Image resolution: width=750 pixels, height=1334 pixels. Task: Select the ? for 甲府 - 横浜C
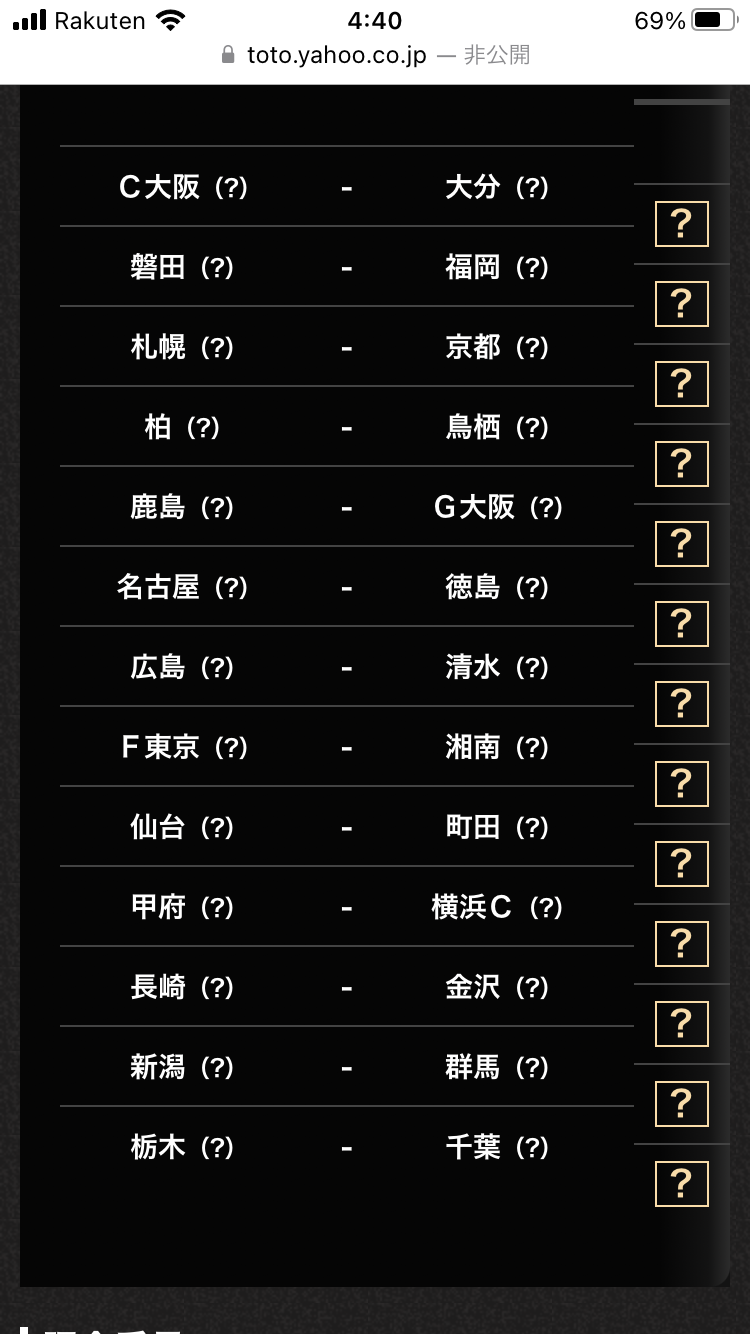(681, 944)
